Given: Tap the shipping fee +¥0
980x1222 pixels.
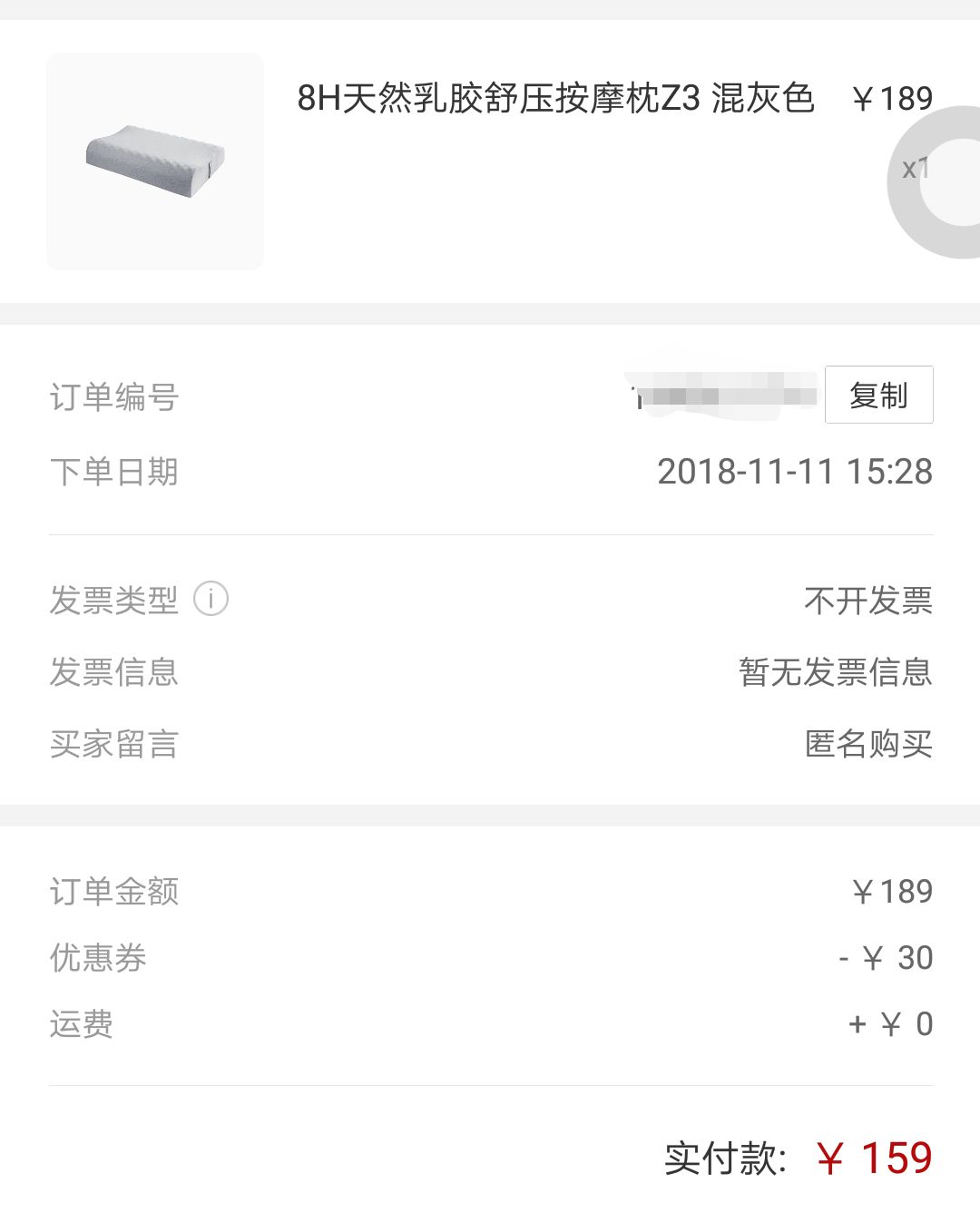Looking at the screenshot, I should 889,1023.
